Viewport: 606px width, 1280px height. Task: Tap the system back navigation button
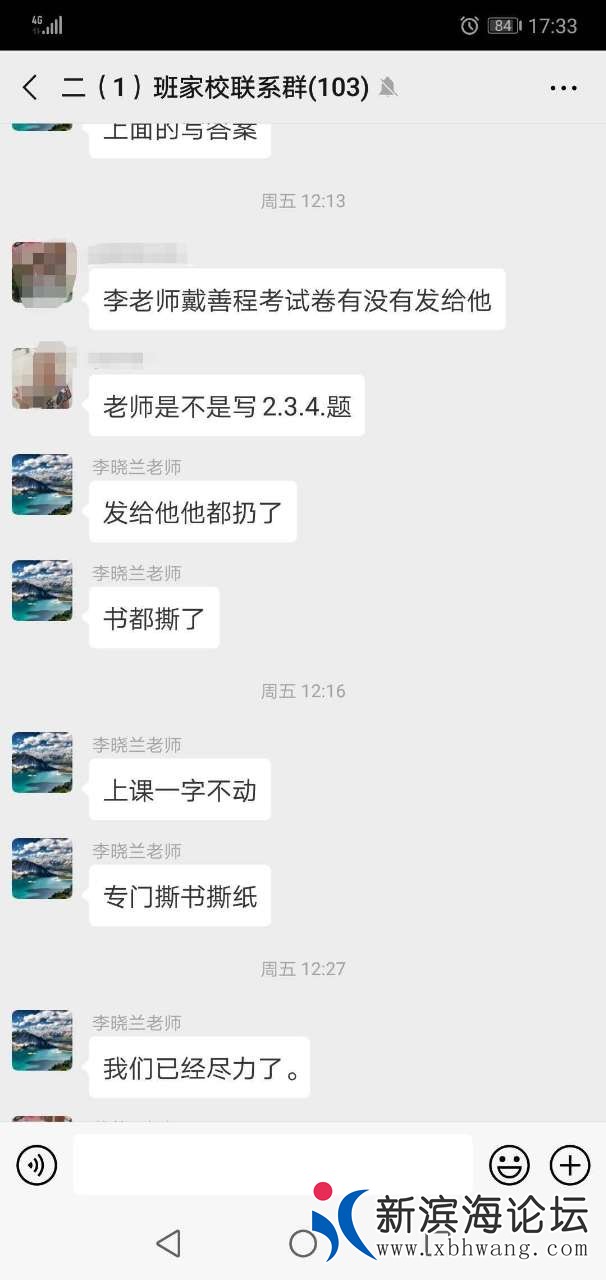tap(168, 1243)
